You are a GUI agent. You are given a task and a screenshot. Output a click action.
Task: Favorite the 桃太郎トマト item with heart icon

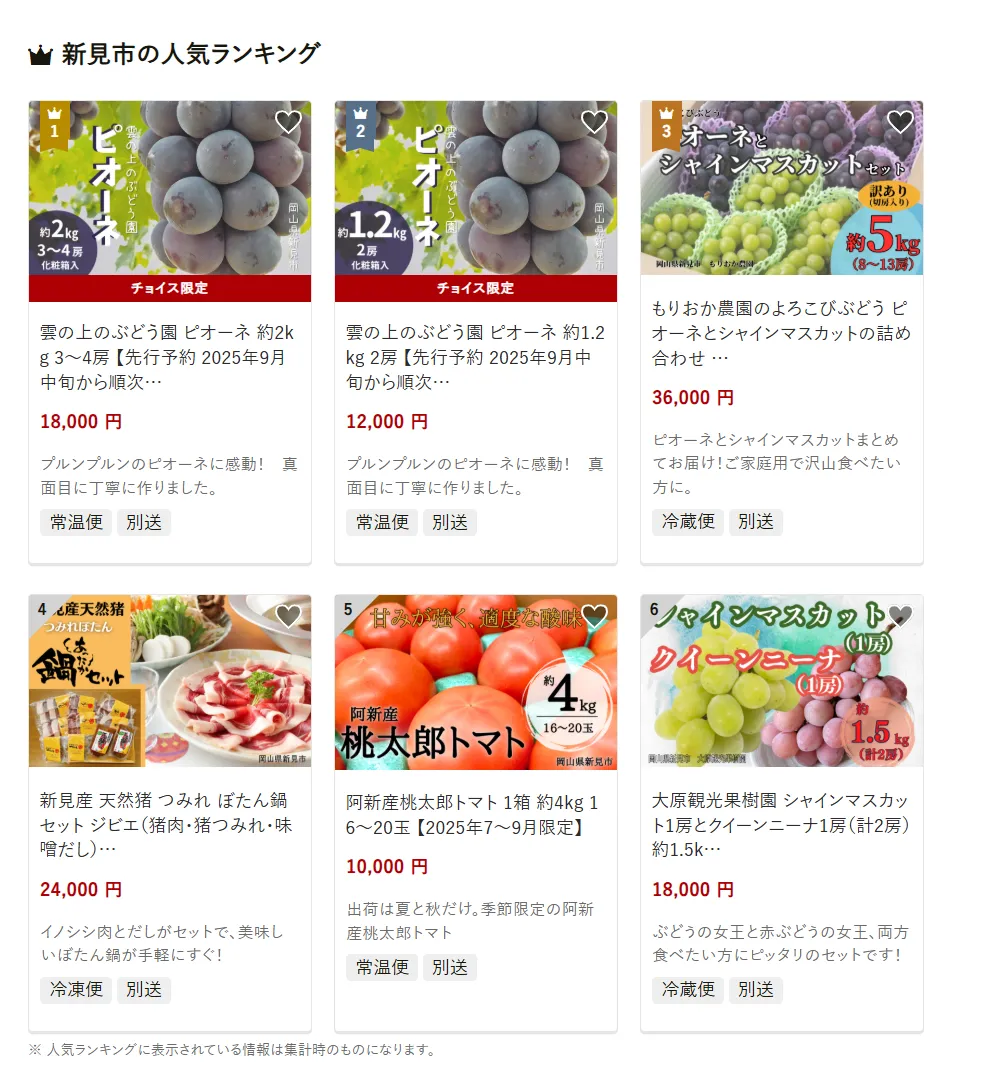point(594,617)
